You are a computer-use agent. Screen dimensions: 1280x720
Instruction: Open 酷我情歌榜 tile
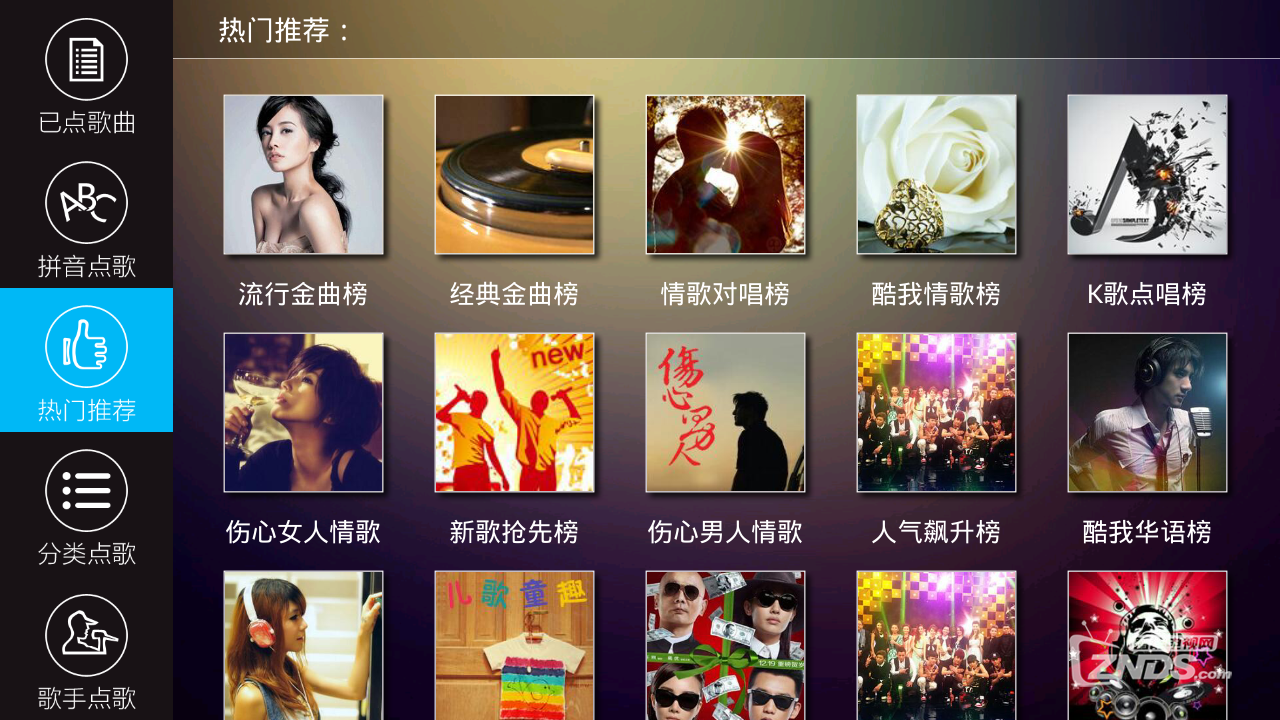point(936,175)
